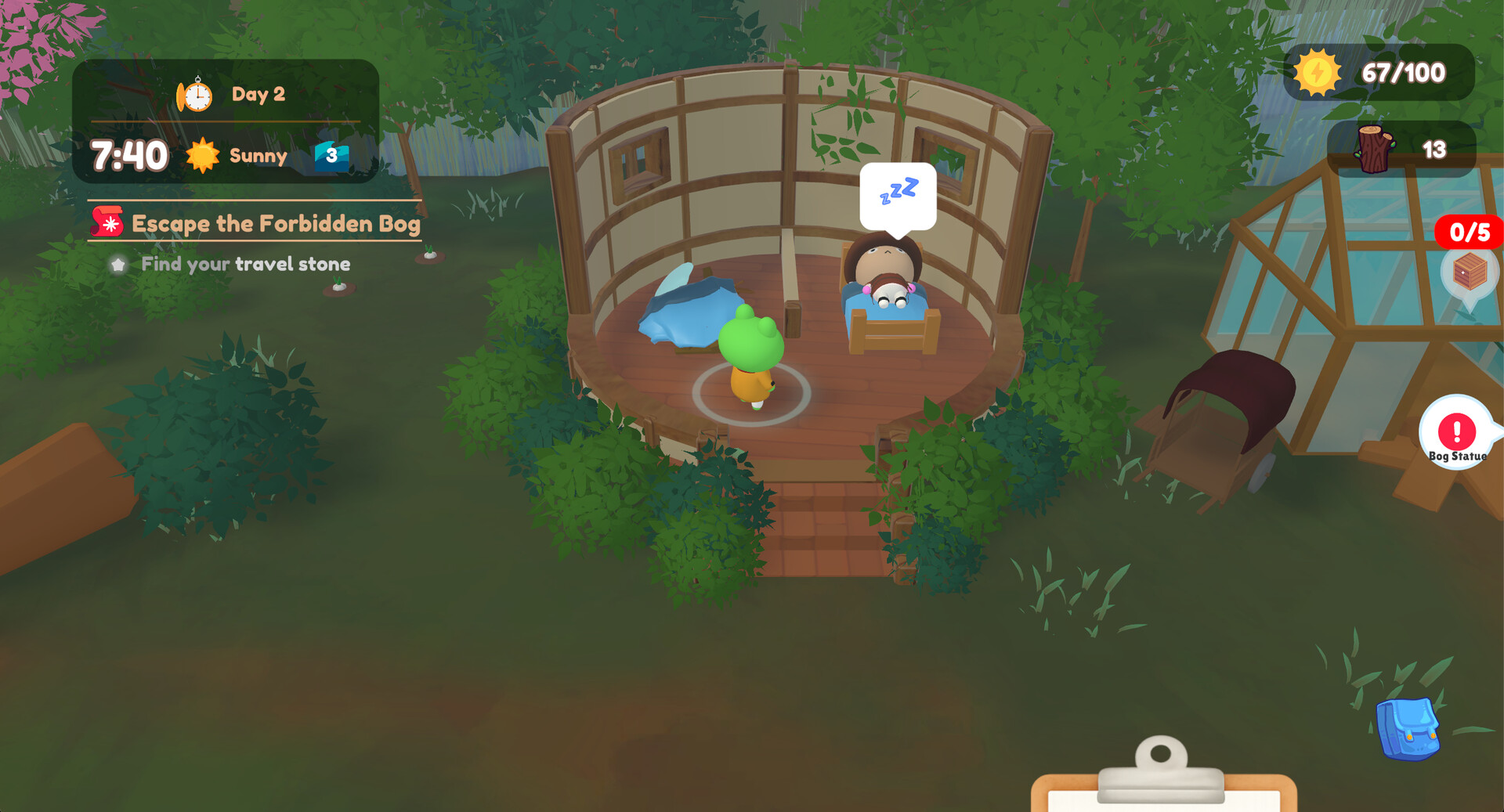Tap the Bog Statue alert marker
1504x812 pixels.
[x=1456, y=432]
